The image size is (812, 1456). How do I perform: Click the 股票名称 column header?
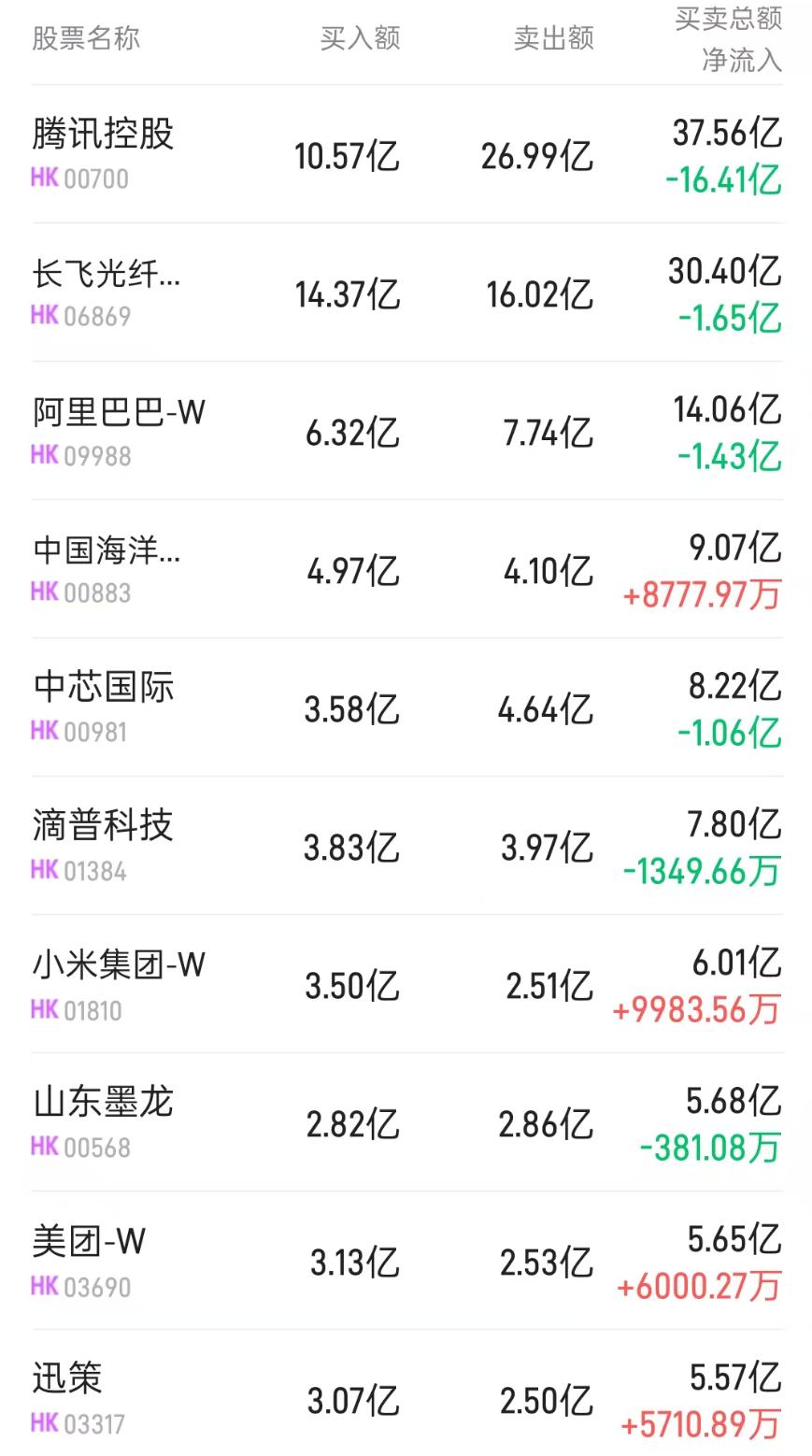83,38
